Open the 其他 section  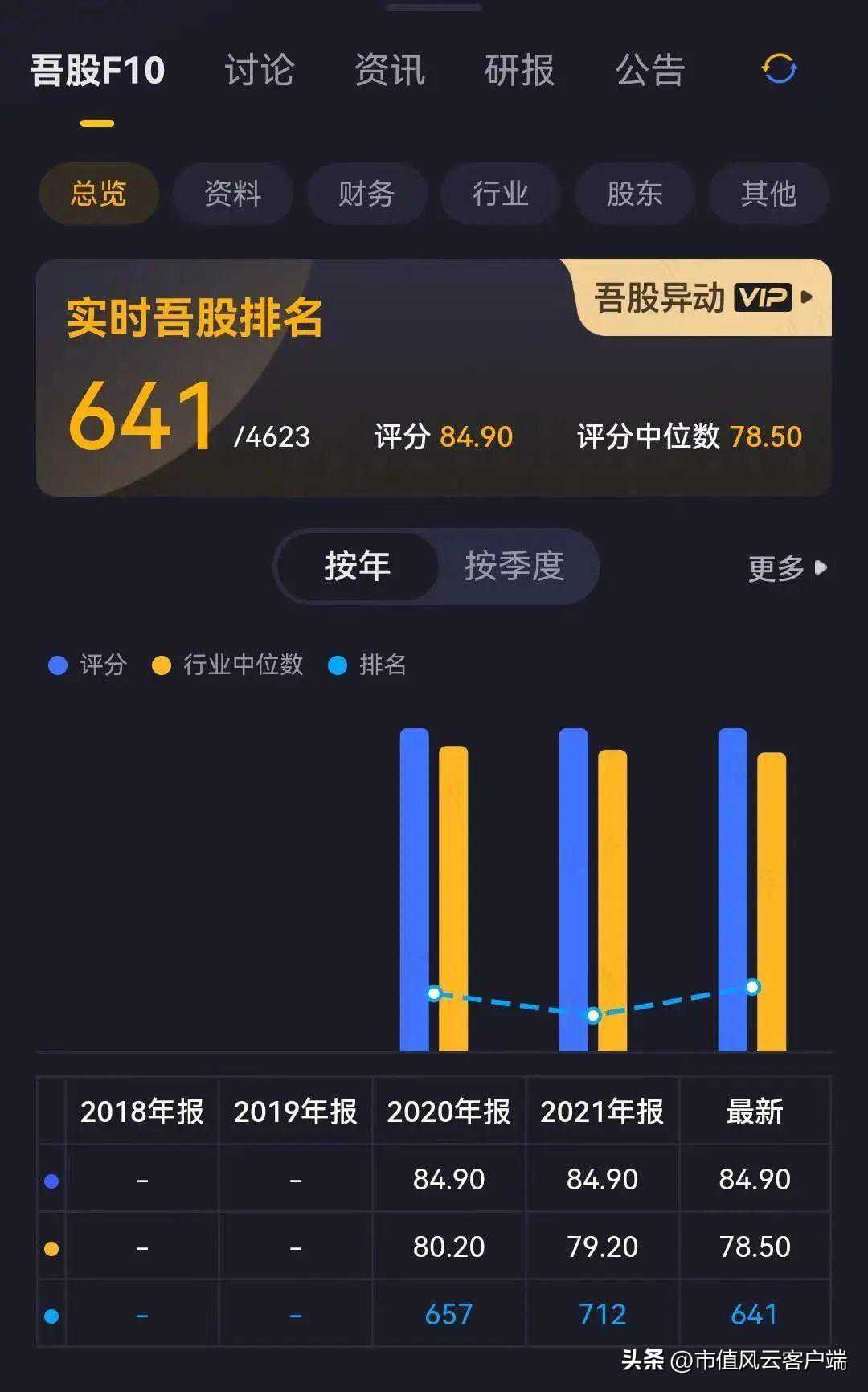coord(768,194)
